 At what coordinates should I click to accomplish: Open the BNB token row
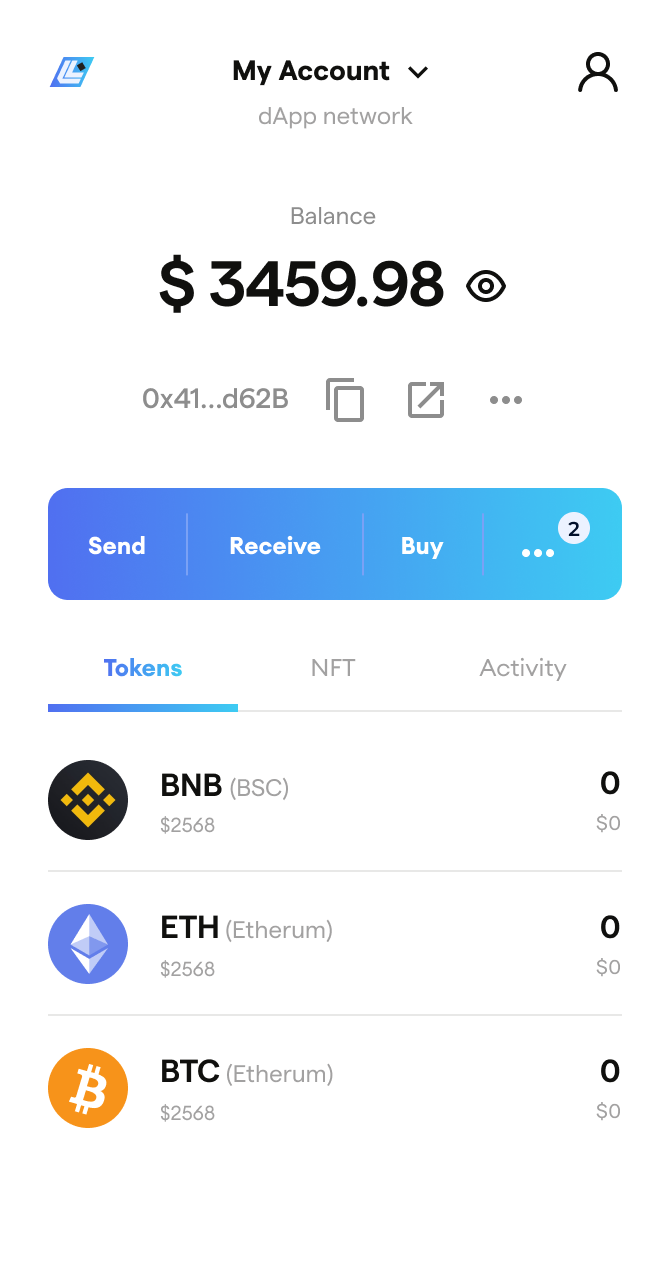click(x=335, y=800)
